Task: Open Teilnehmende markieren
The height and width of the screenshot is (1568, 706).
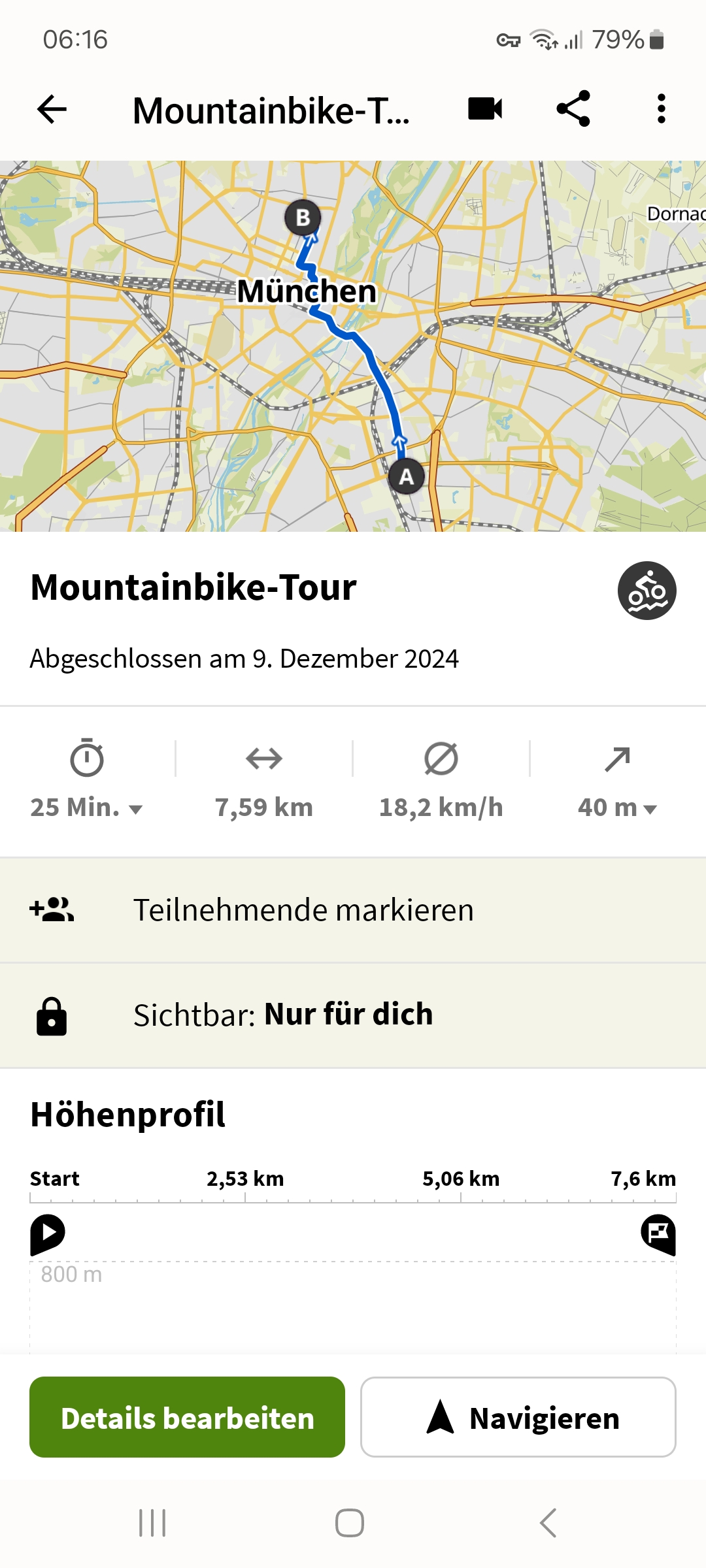Action: 353,910
